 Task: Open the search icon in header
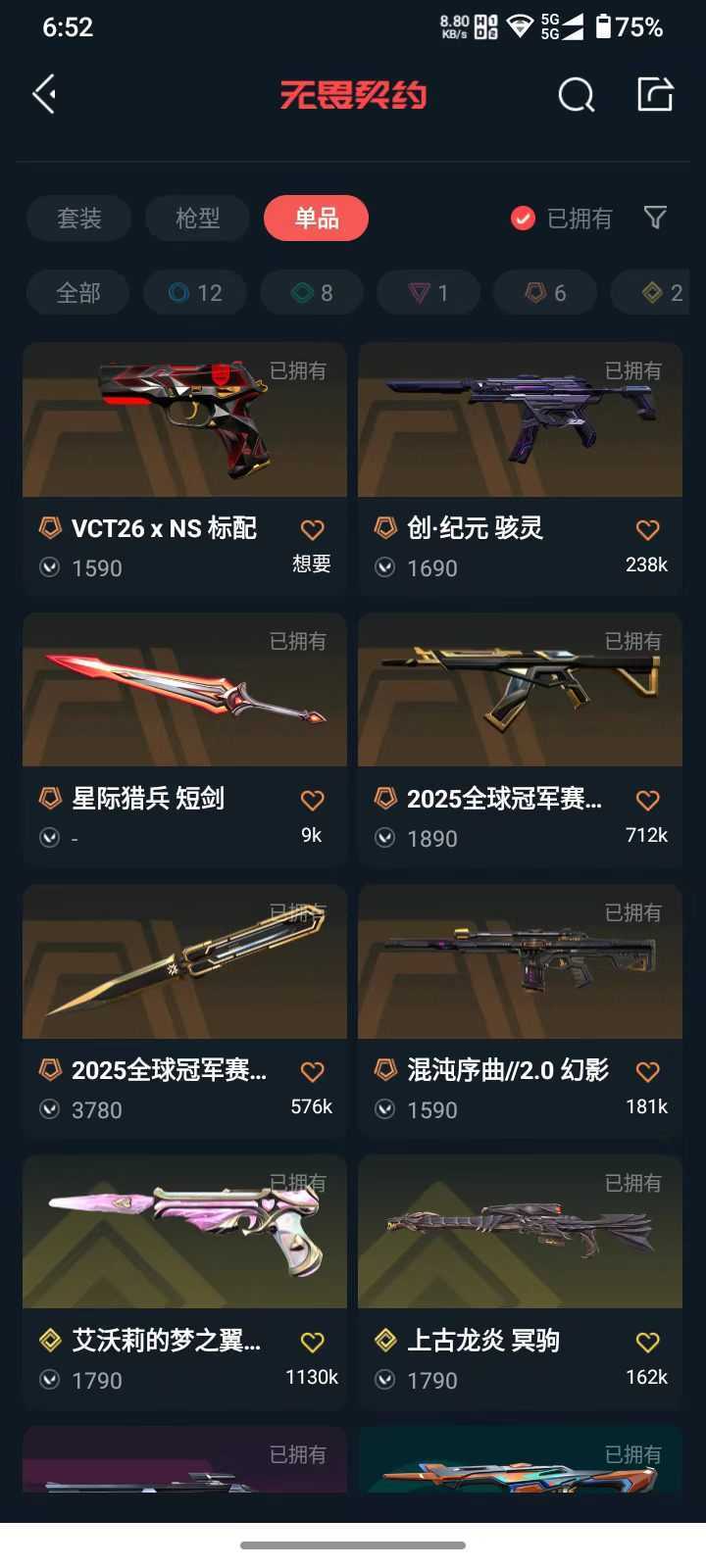pos(576,95)
